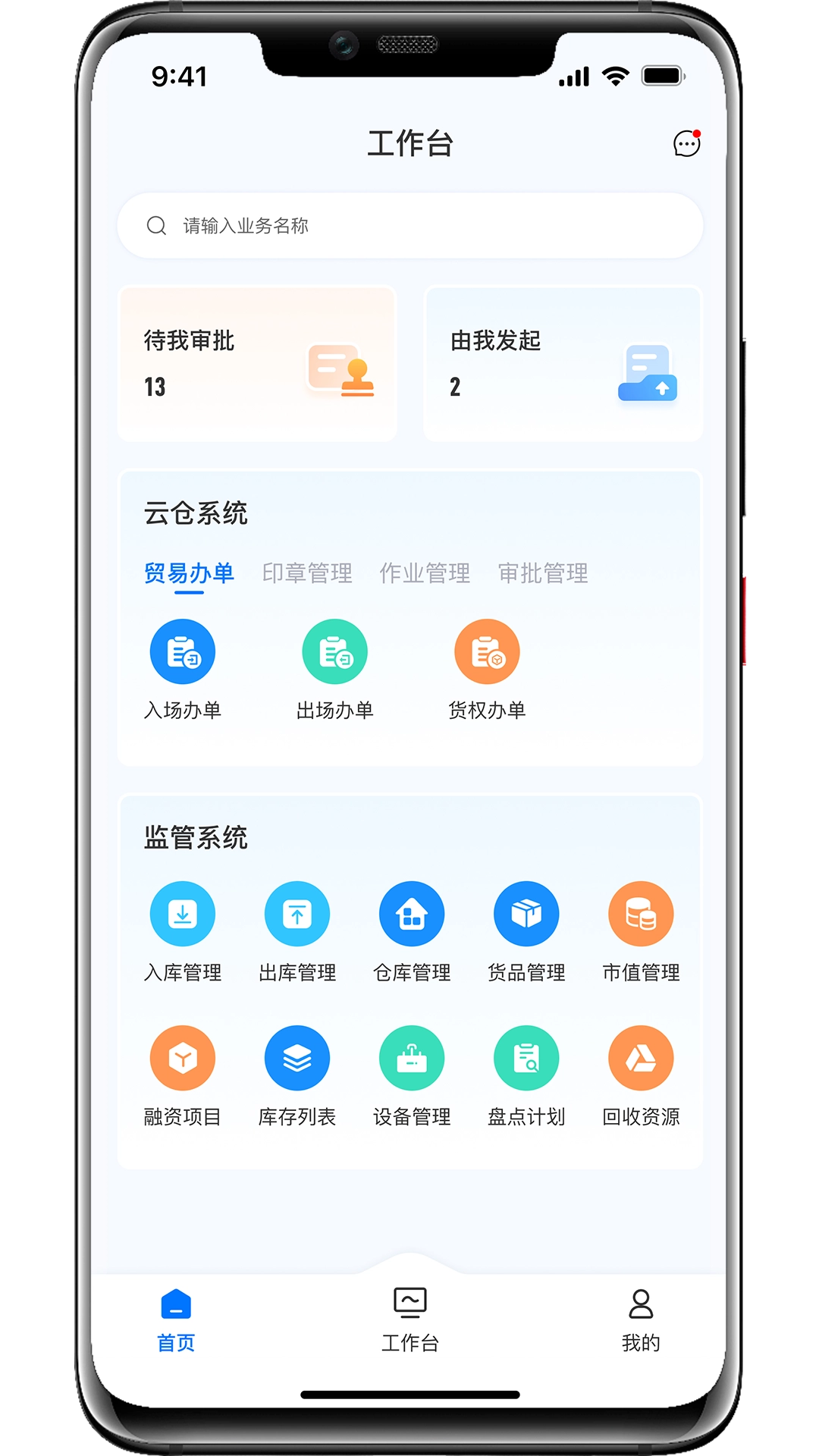Switch to the 作业管理 tab
This screenshot has height=1456, width=819.
pyautogui.click(x=425, y=573)
